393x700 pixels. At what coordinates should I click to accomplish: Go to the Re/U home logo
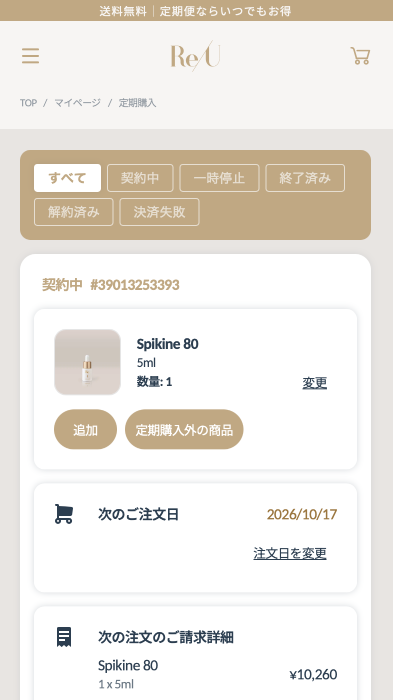click(x=196, y=56)
